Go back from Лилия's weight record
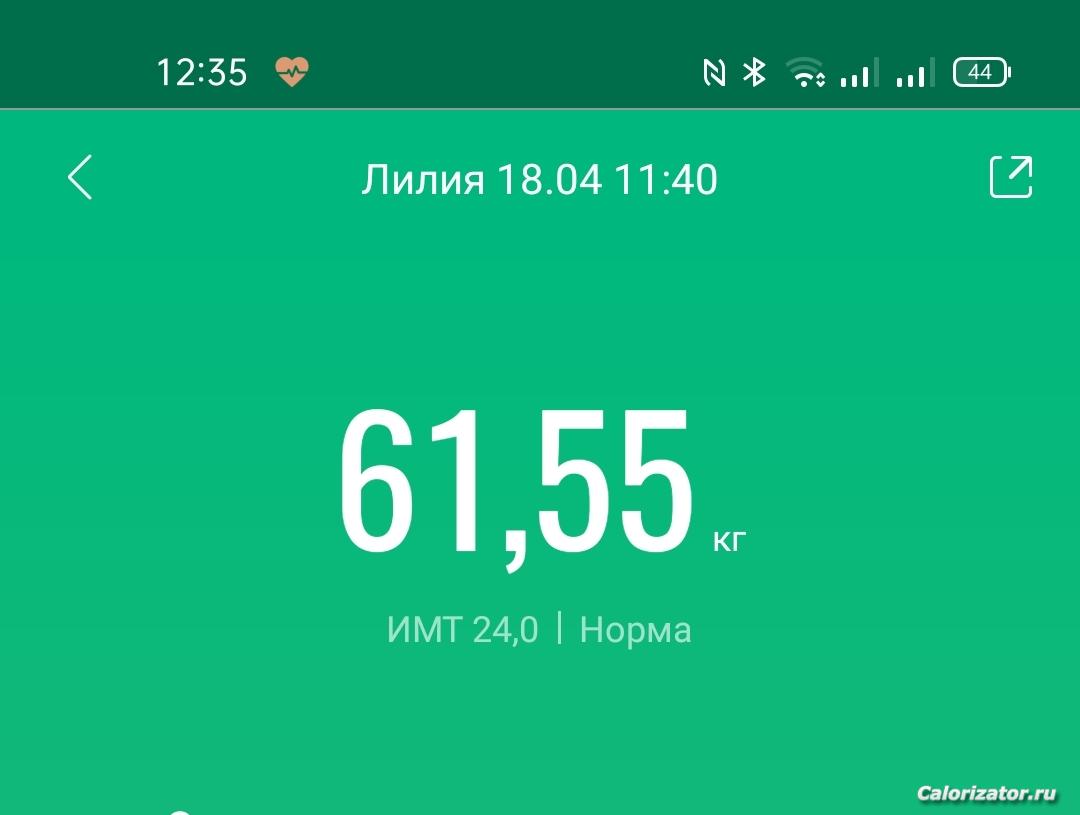The image size is (1080, 815). pyautogui.click(x=80, y=178)
